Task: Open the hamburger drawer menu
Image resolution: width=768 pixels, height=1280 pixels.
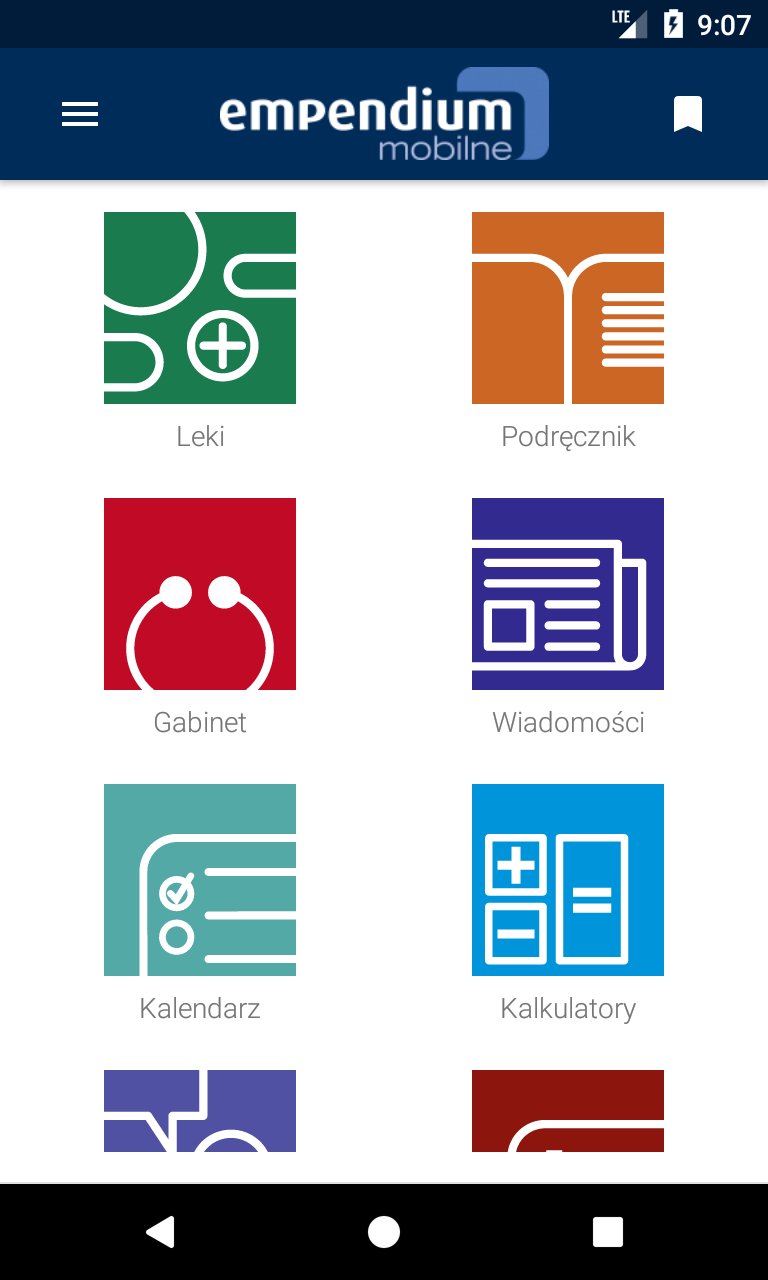Action: 80,115
